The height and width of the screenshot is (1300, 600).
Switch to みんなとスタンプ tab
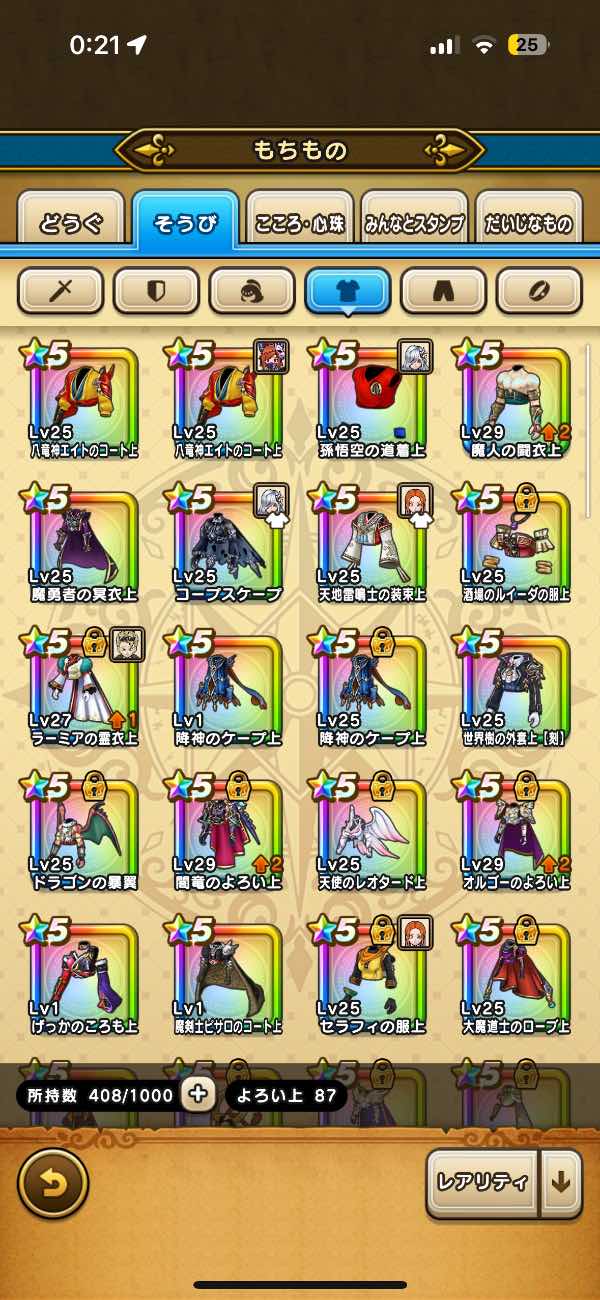pyautogui.click(x=414, y=222)
